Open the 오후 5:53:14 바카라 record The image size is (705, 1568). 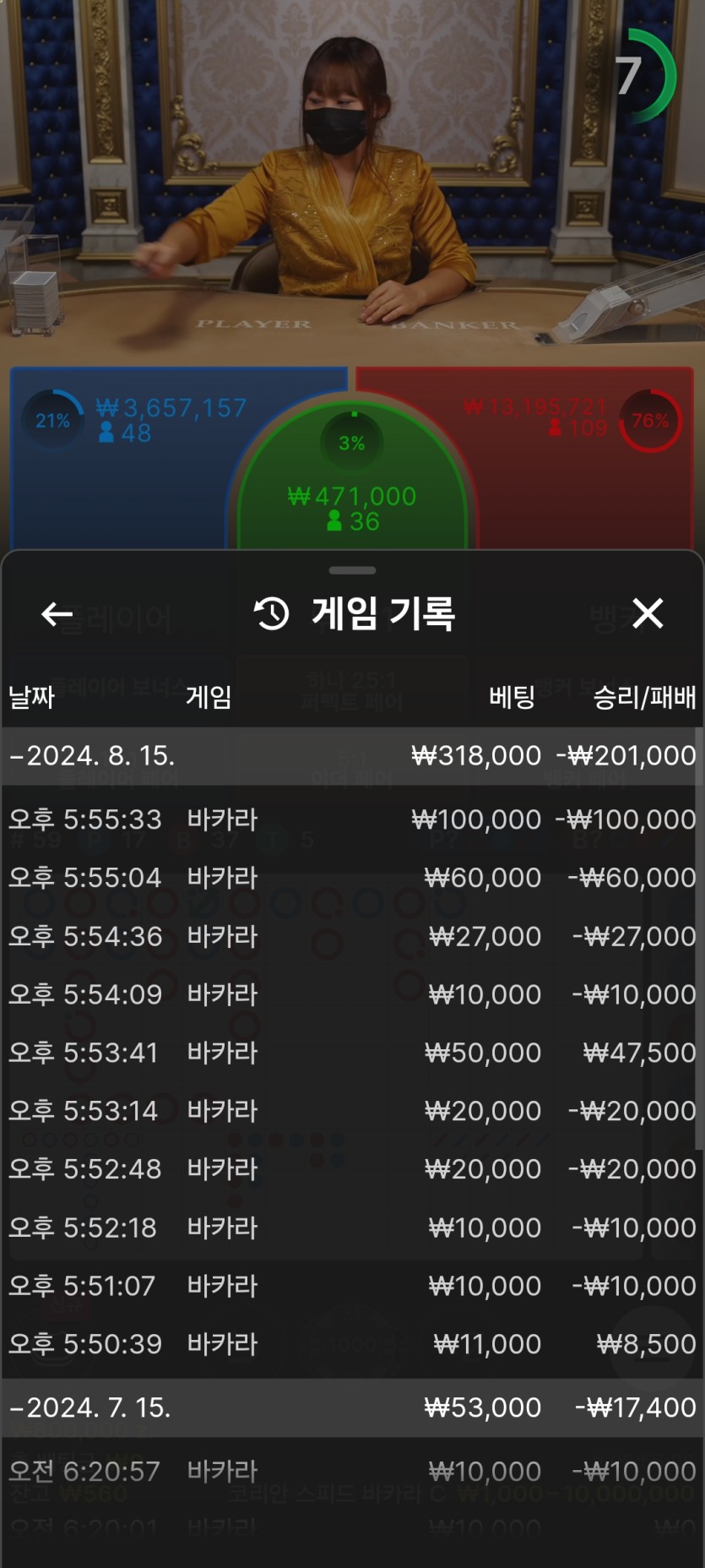pos(352,1111)
